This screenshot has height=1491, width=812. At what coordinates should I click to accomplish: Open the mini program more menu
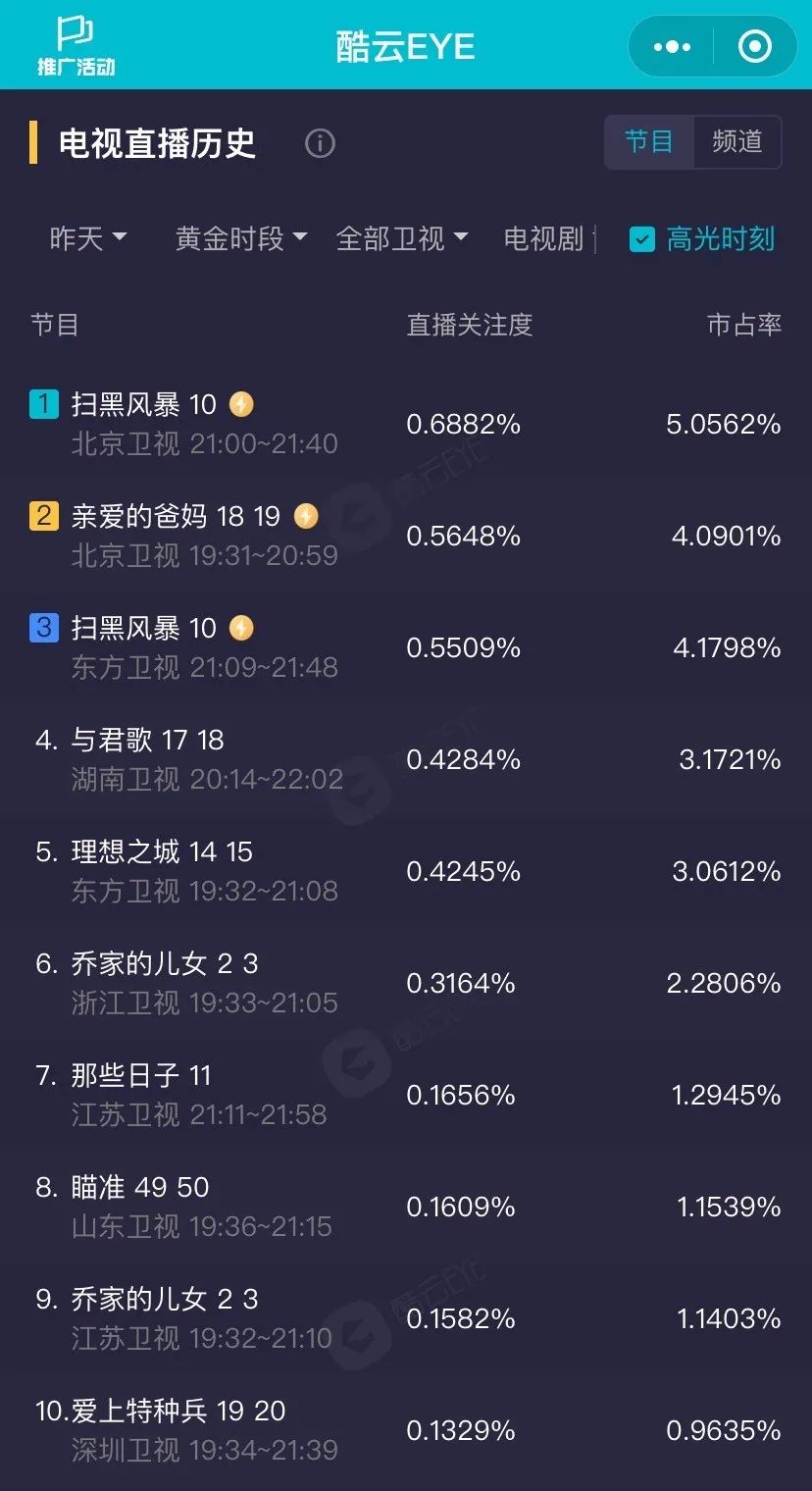pyautogui.click(x=671, y=46)
